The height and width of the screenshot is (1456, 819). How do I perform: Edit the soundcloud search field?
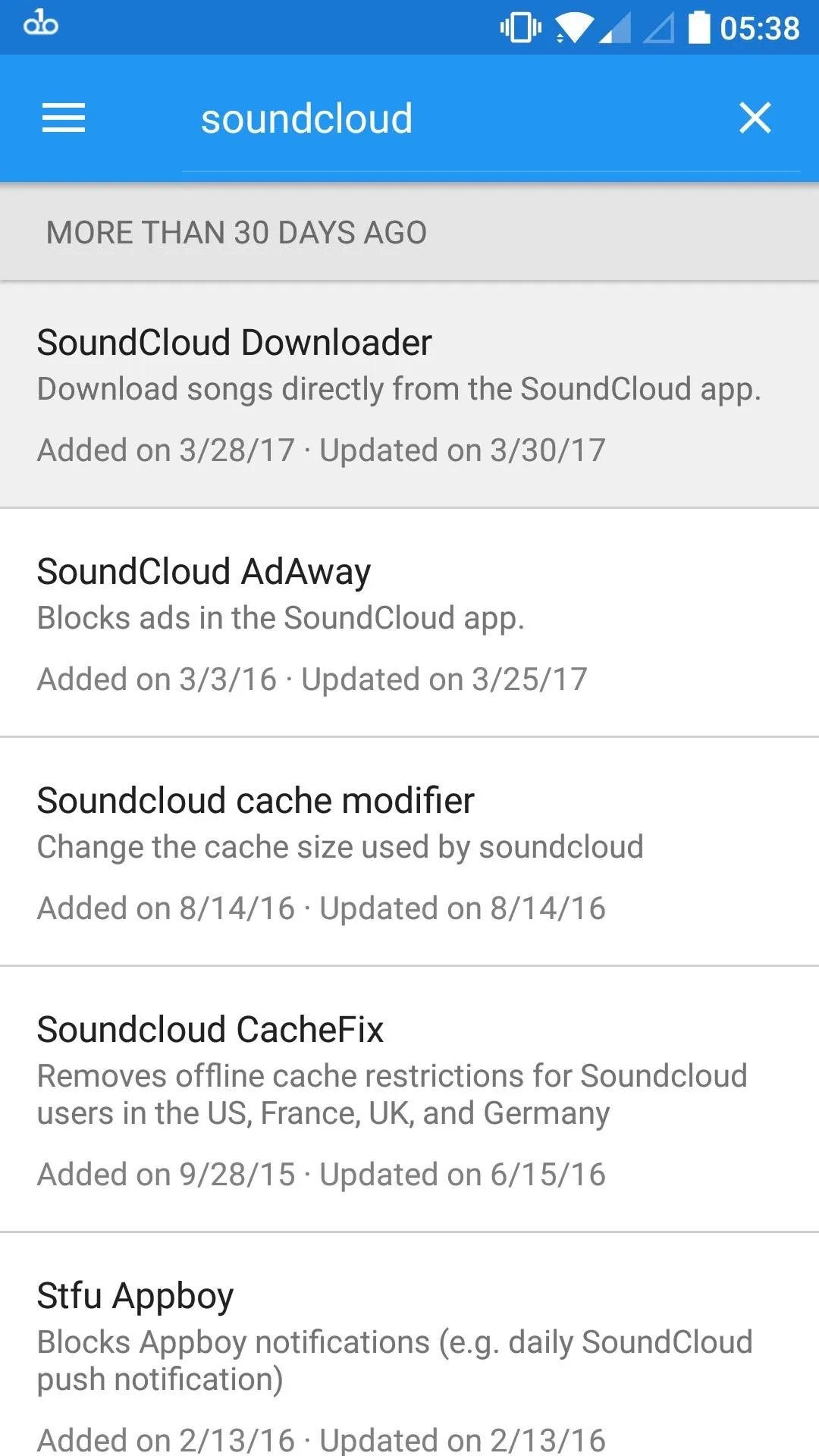coord(455,119)
